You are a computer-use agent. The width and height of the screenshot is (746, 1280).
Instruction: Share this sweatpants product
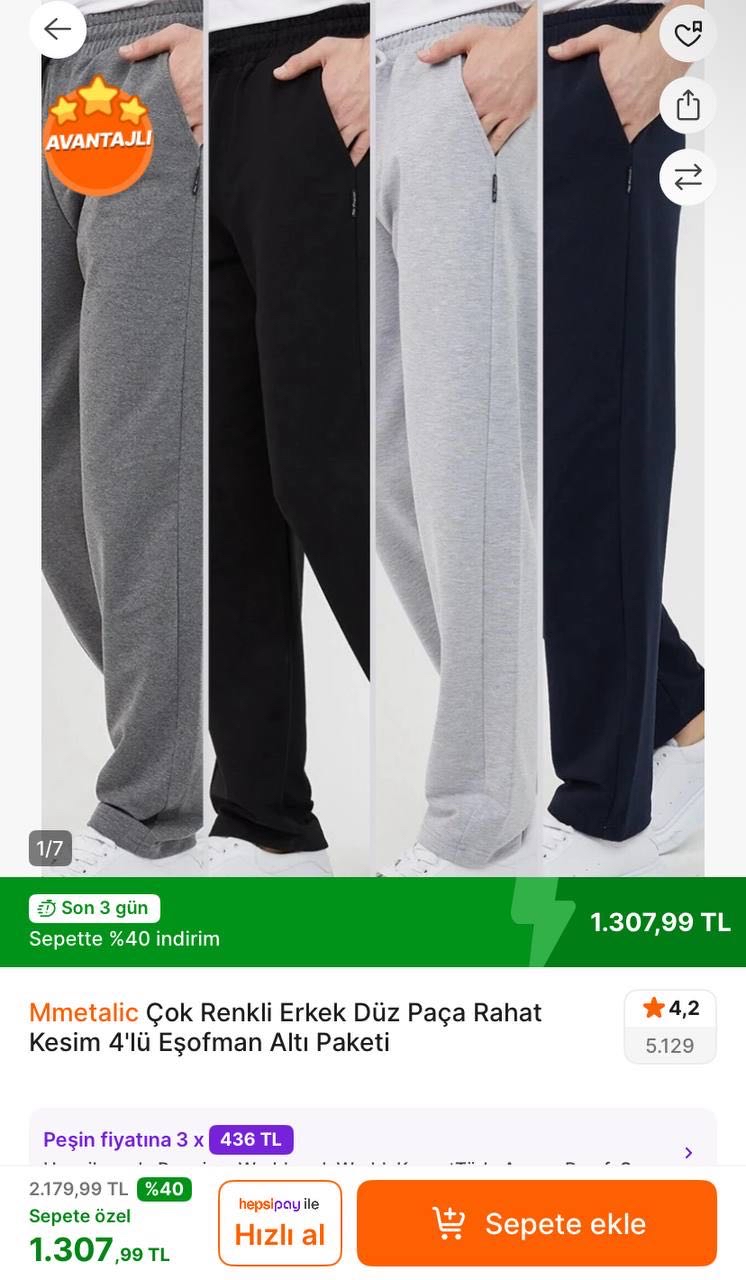(x=688, y=105)
